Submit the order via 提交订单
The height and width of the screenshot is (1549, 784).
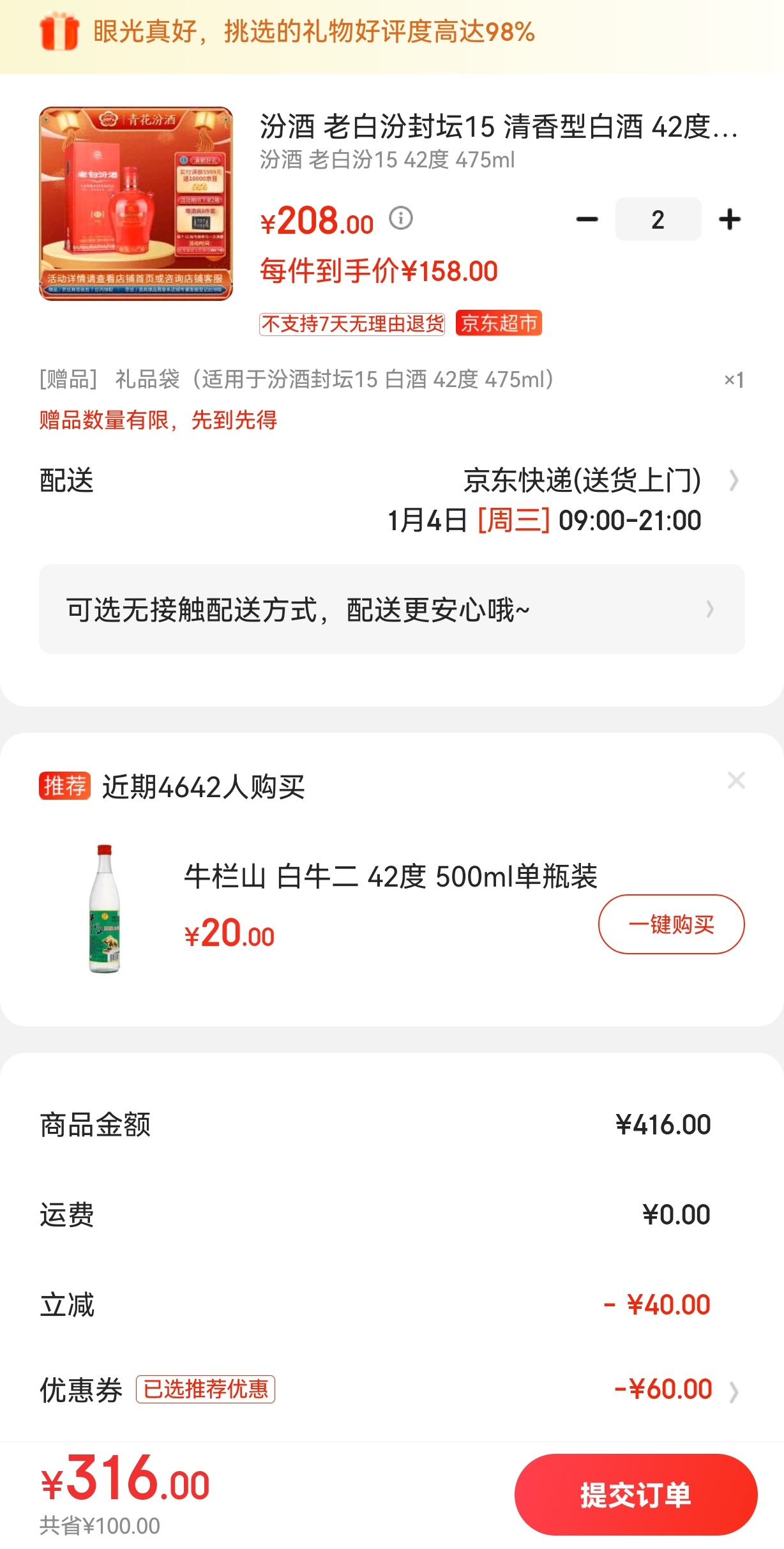click(x=635, y=1494)
